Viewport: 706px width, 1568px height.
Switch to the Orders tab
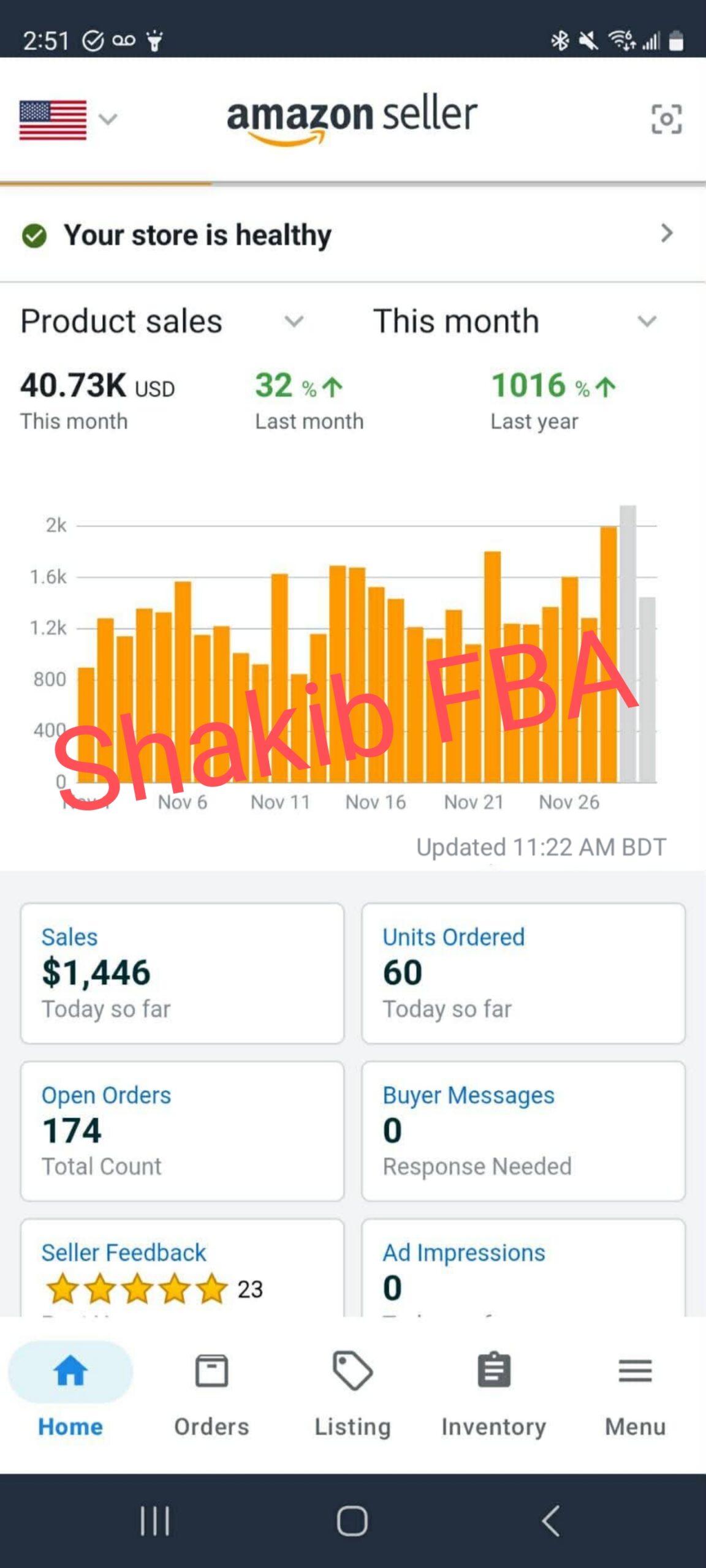pyautogui.click(x=211, y=1389)
